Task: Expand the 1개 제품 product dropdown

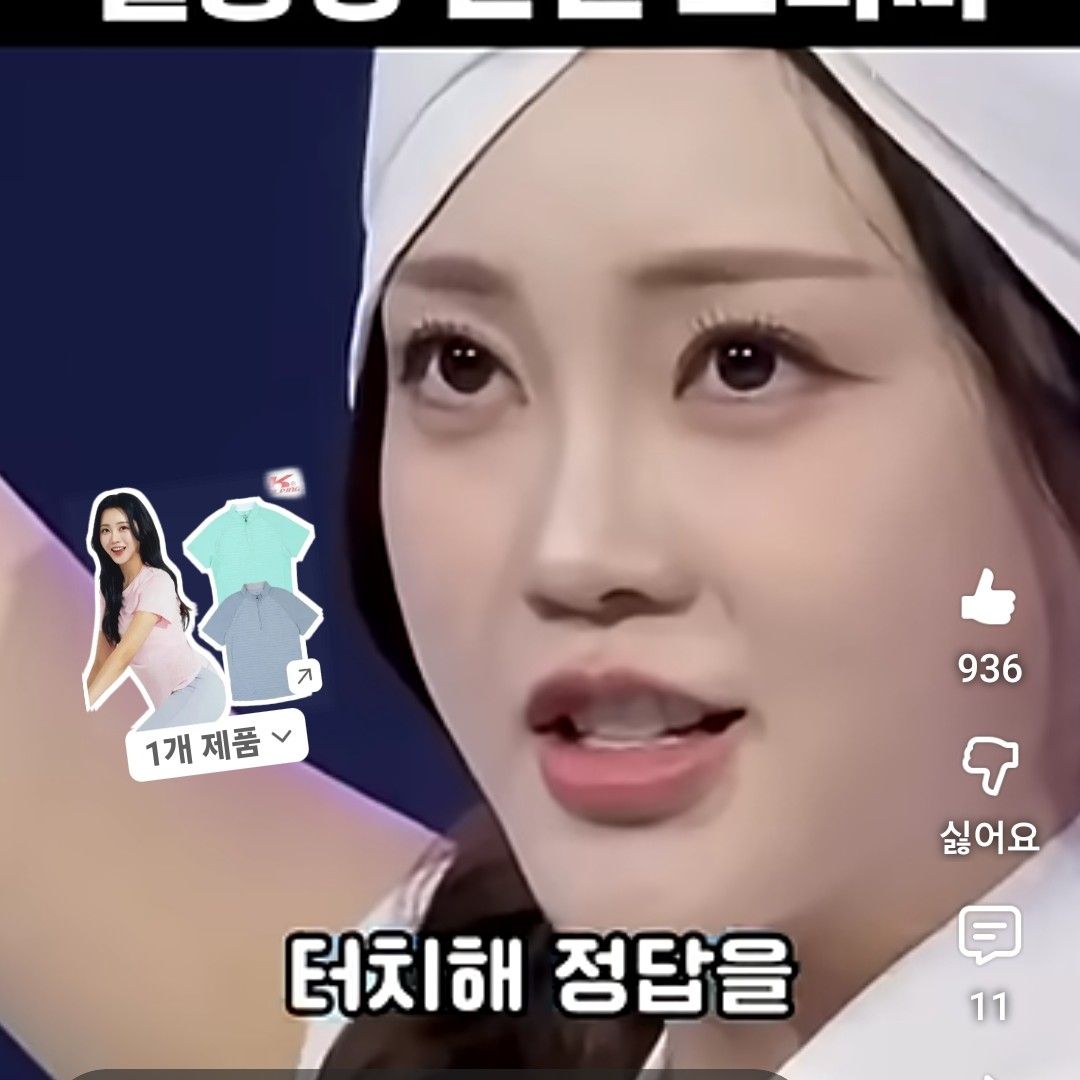Action: click(216, 746)
